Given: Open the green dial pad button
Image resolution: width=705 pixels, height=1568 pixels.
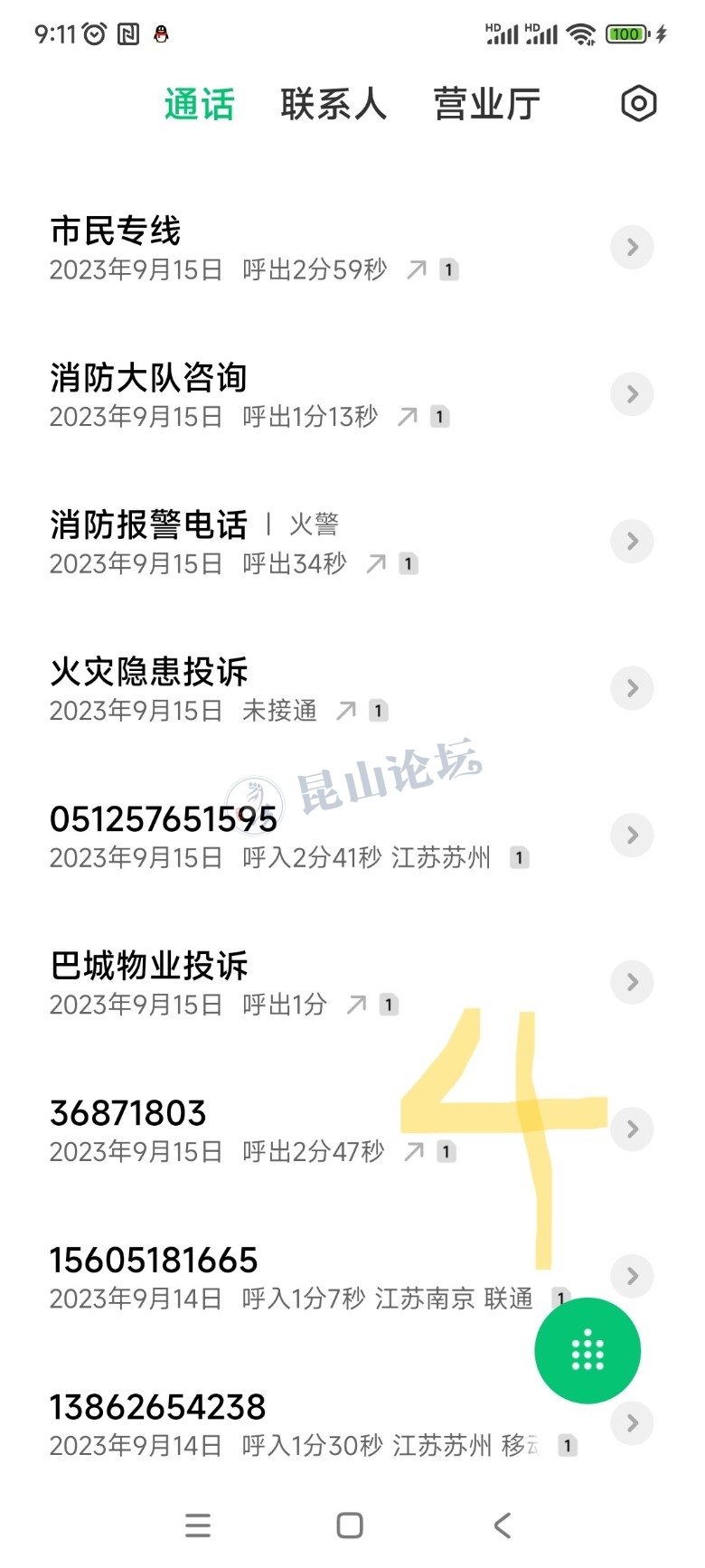Looking at the screenshot, I should (587, 1350).
